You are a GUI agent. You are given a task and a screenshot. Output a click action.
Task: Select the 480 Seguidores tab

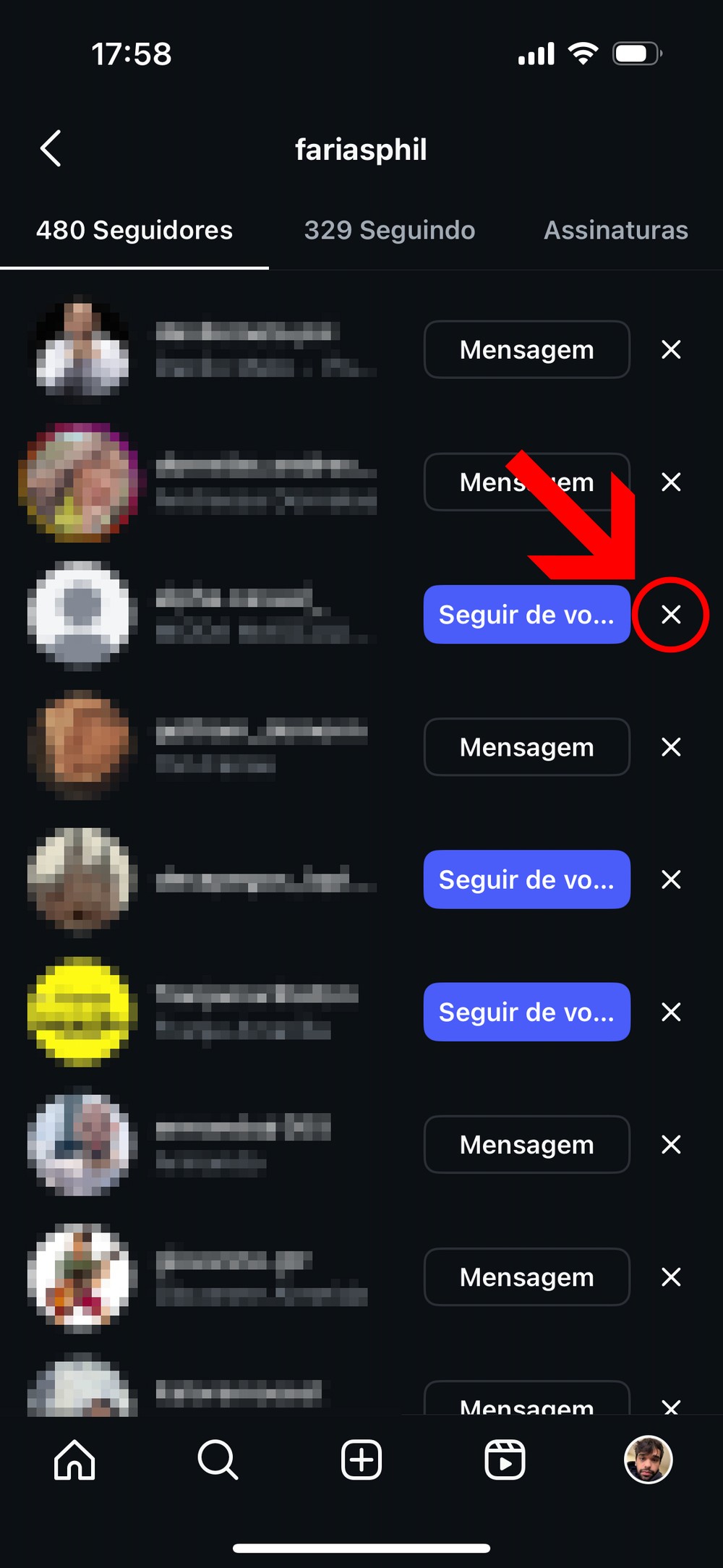tap(134, 230)
